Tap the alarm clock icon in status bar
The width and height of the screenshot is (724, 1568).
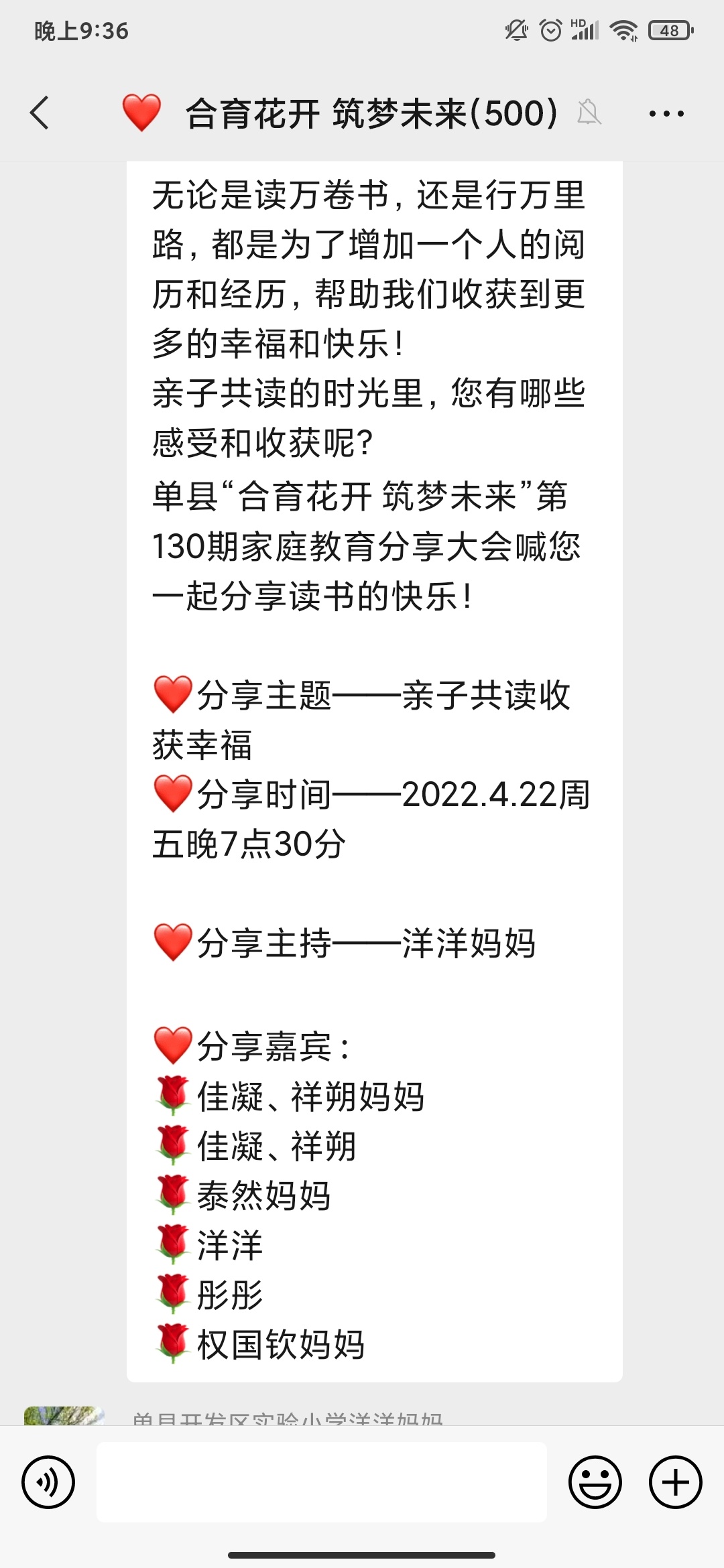click(550, 30)
